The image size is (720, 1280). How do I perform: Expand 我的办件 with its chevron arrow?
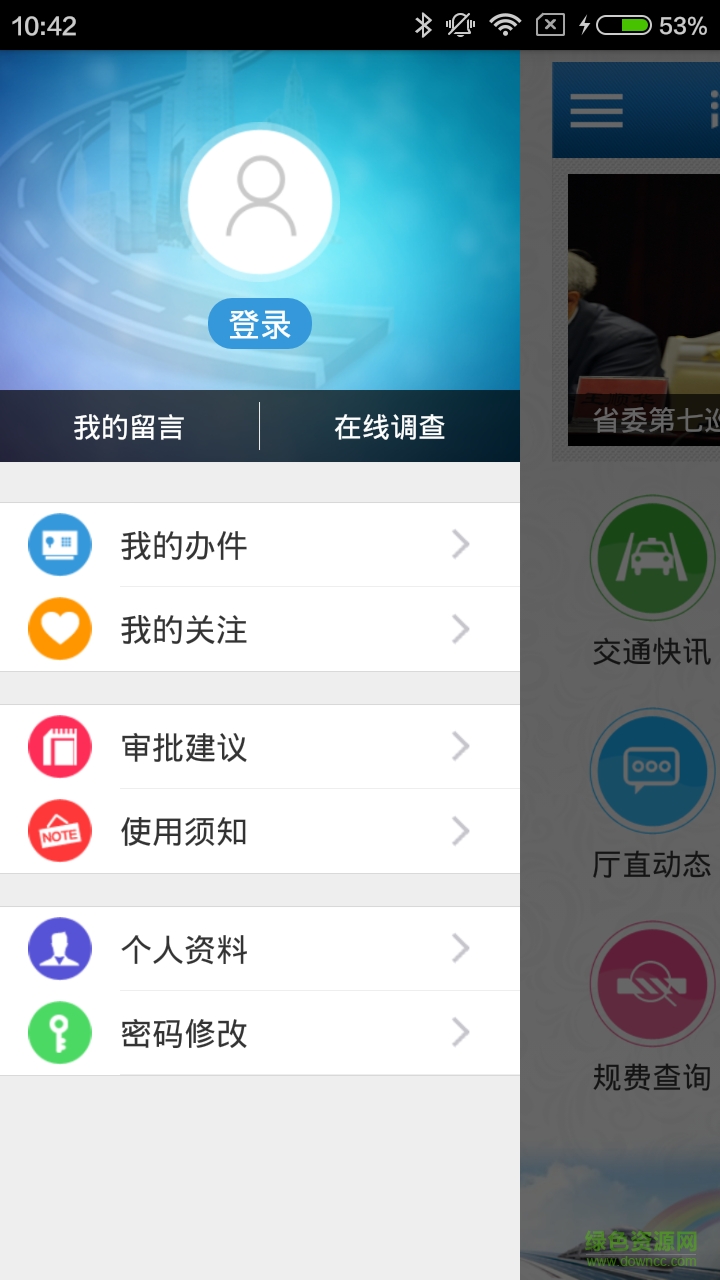point(459,544)
